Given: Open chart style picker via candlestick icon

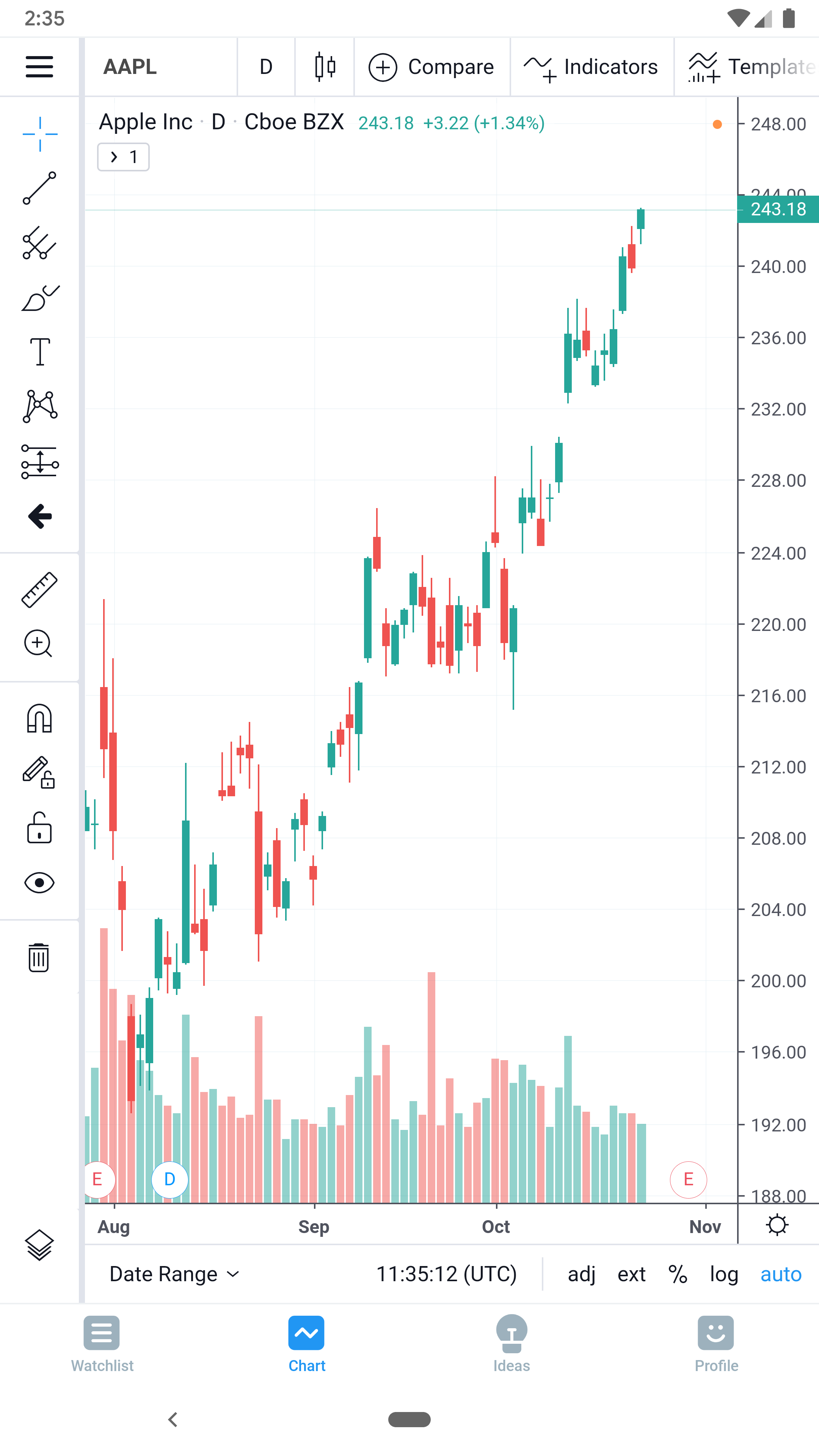Looking at the screenshot, I should 325,66.
